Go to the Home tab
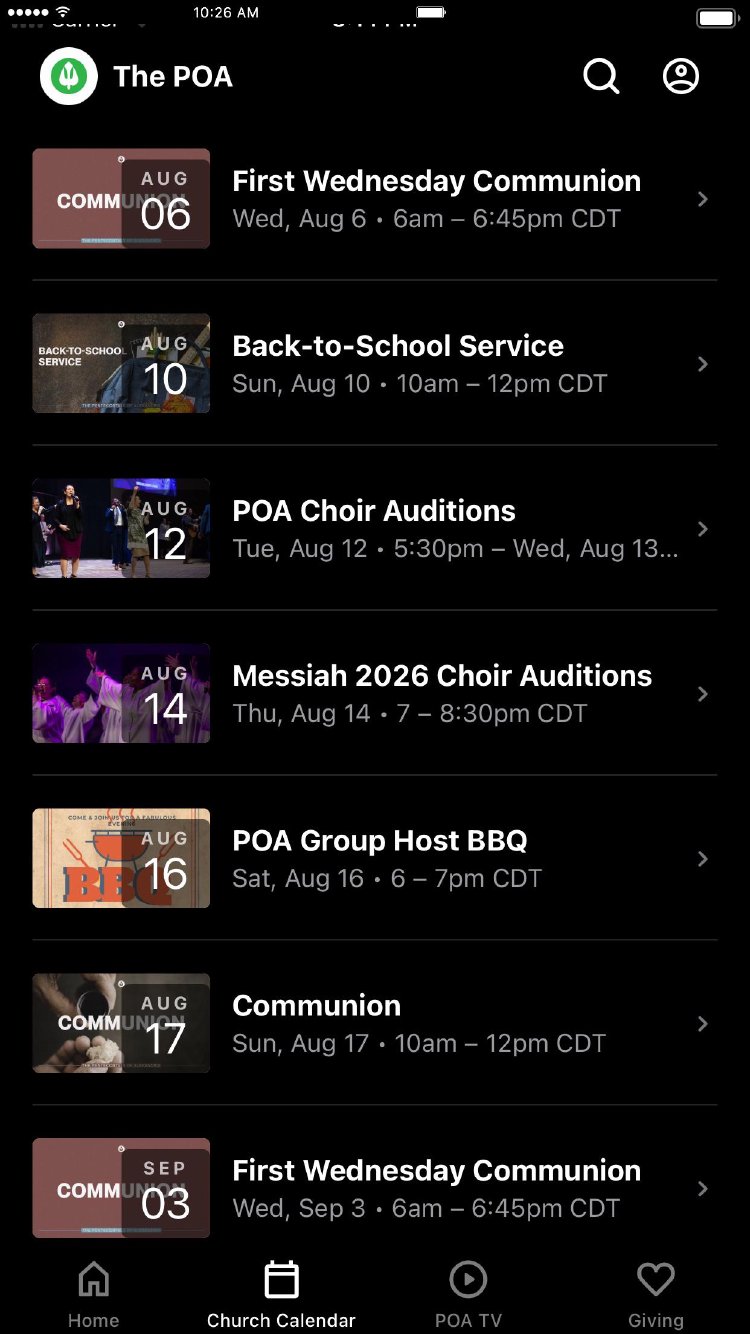Screen dimensions: 750x1334 [x=94, y=1294]
